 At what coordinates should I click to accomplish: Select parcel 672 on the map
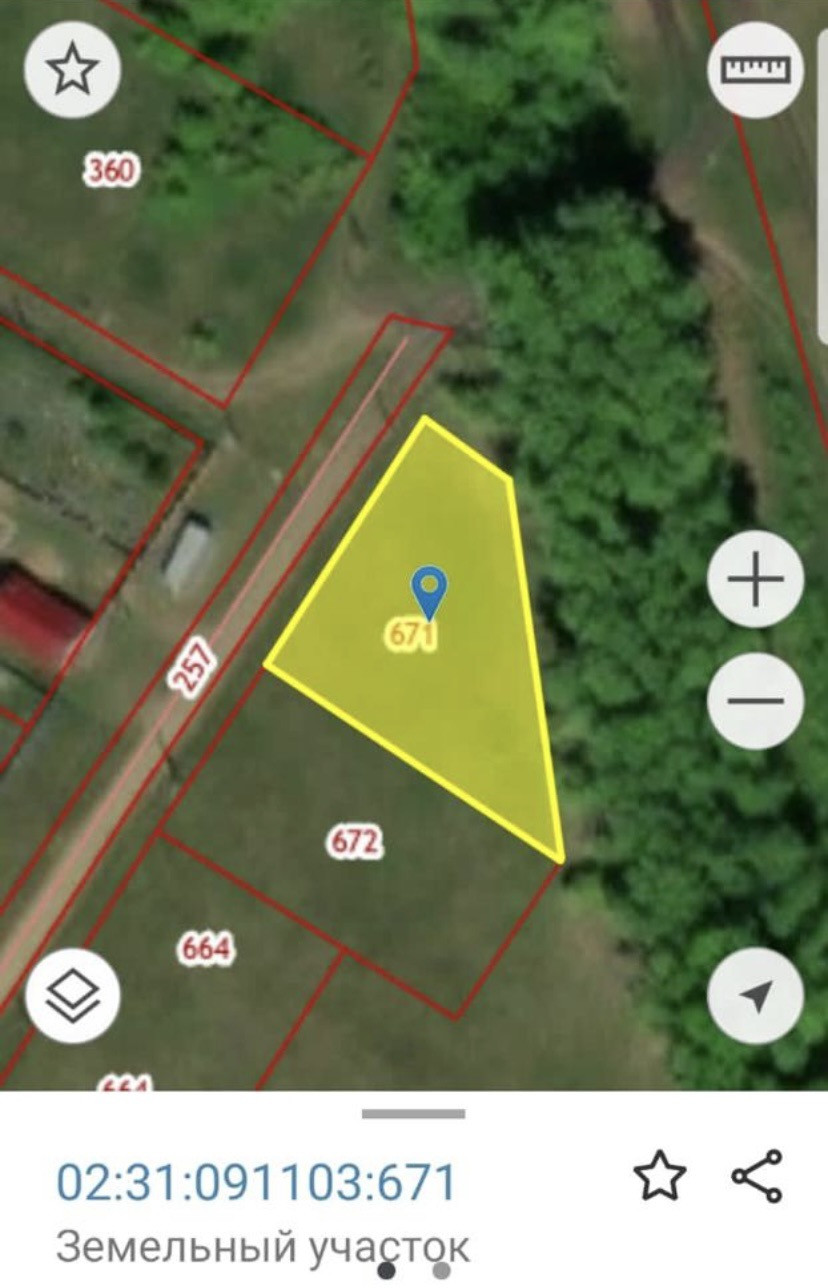(x=355, y=843)
